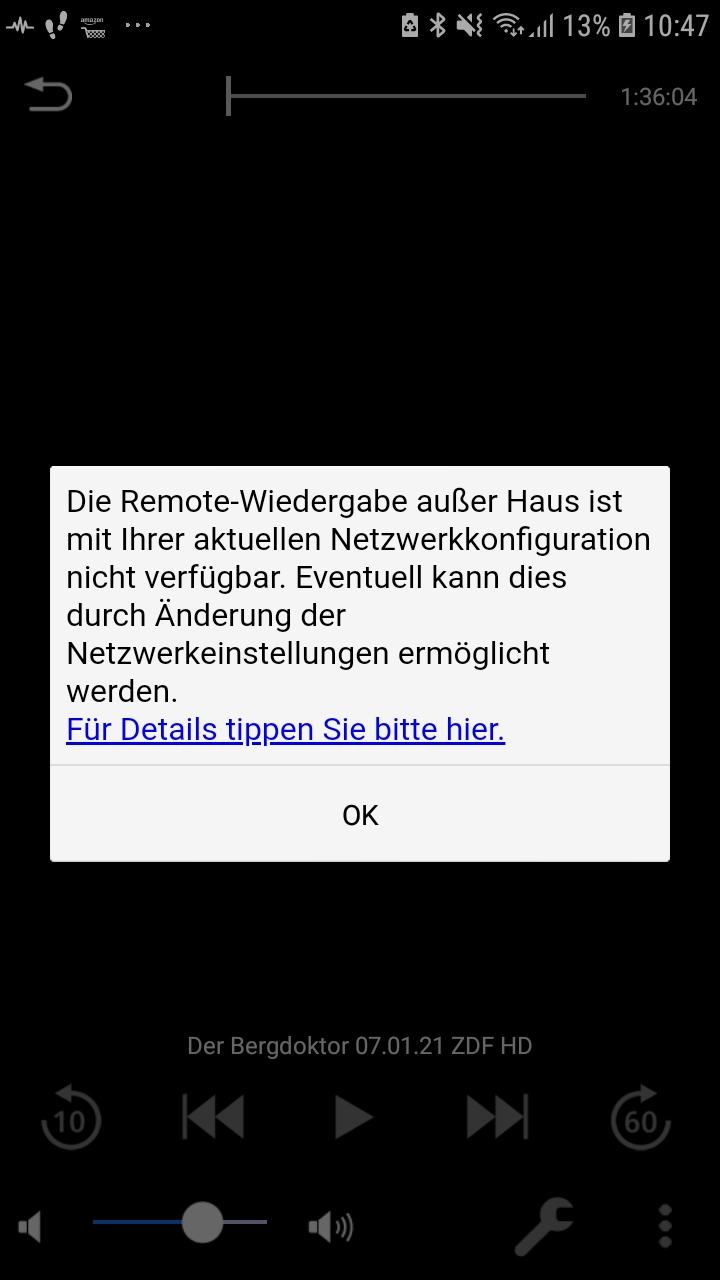Rewind 10 seconds
Viewport: 720px width, 1280px height.
(x=70, y=1117)
